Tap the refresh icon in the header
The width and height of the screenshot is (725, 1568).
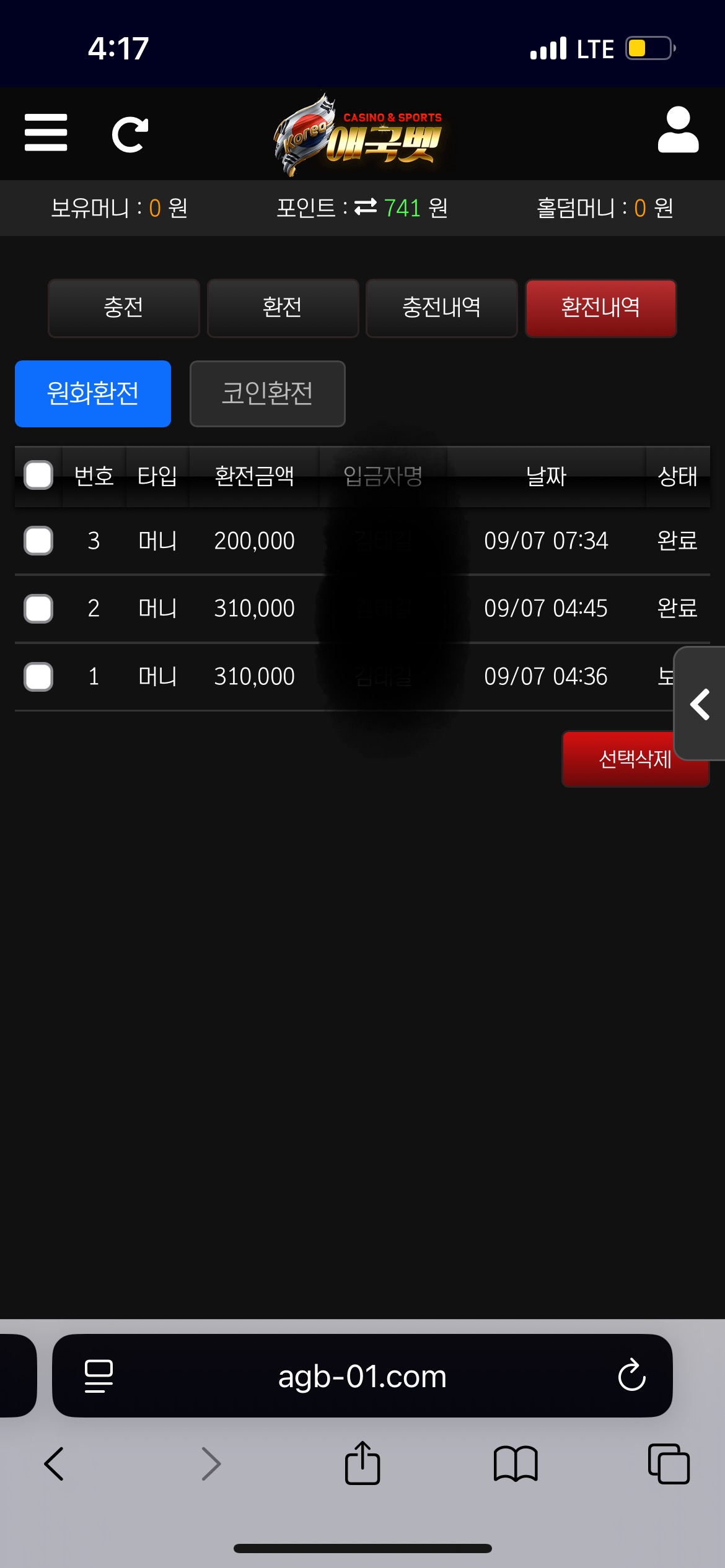[130, 134]
